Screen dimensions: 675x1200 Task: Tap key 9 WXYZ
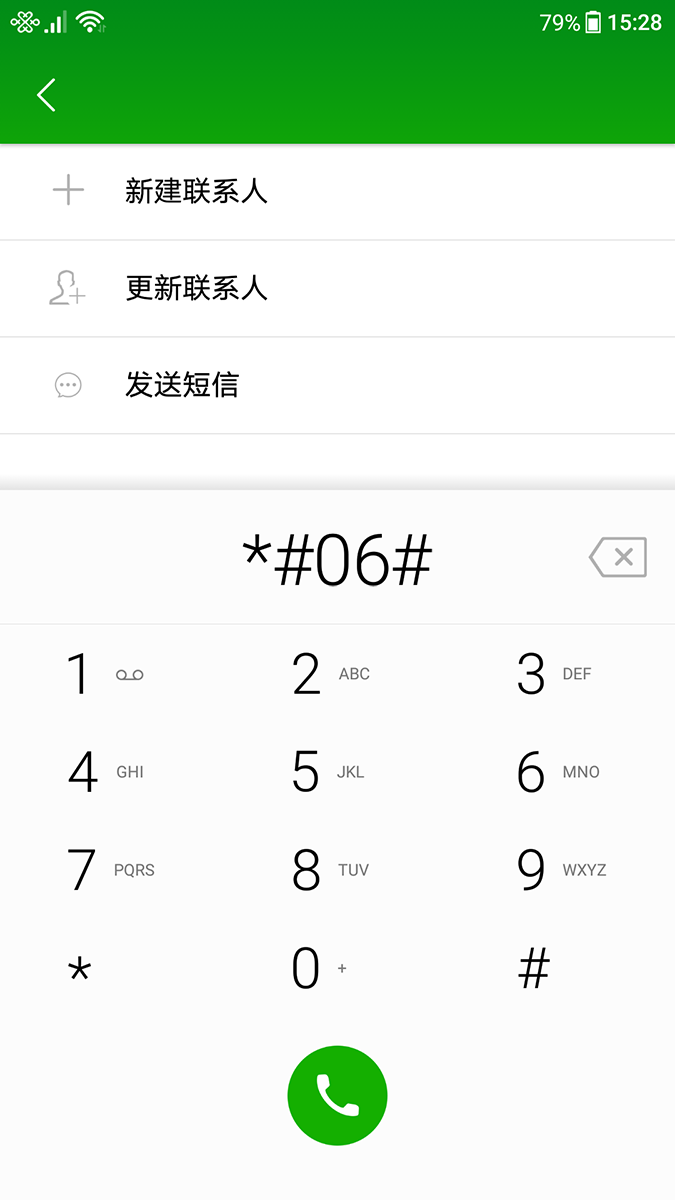coord(562,870)
